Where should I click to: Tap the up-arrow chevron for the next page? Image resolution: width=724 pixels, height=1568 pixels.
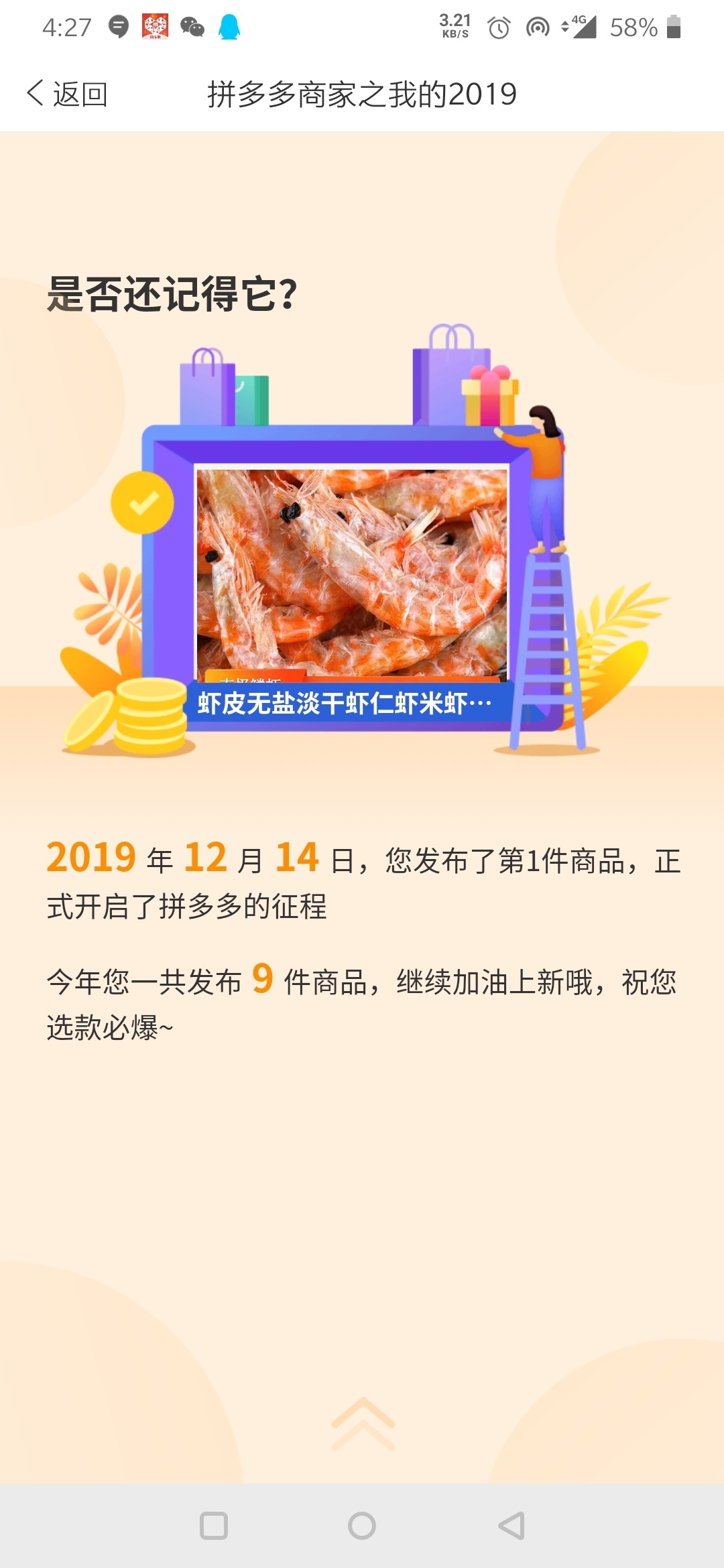[x=363, y=1423]
